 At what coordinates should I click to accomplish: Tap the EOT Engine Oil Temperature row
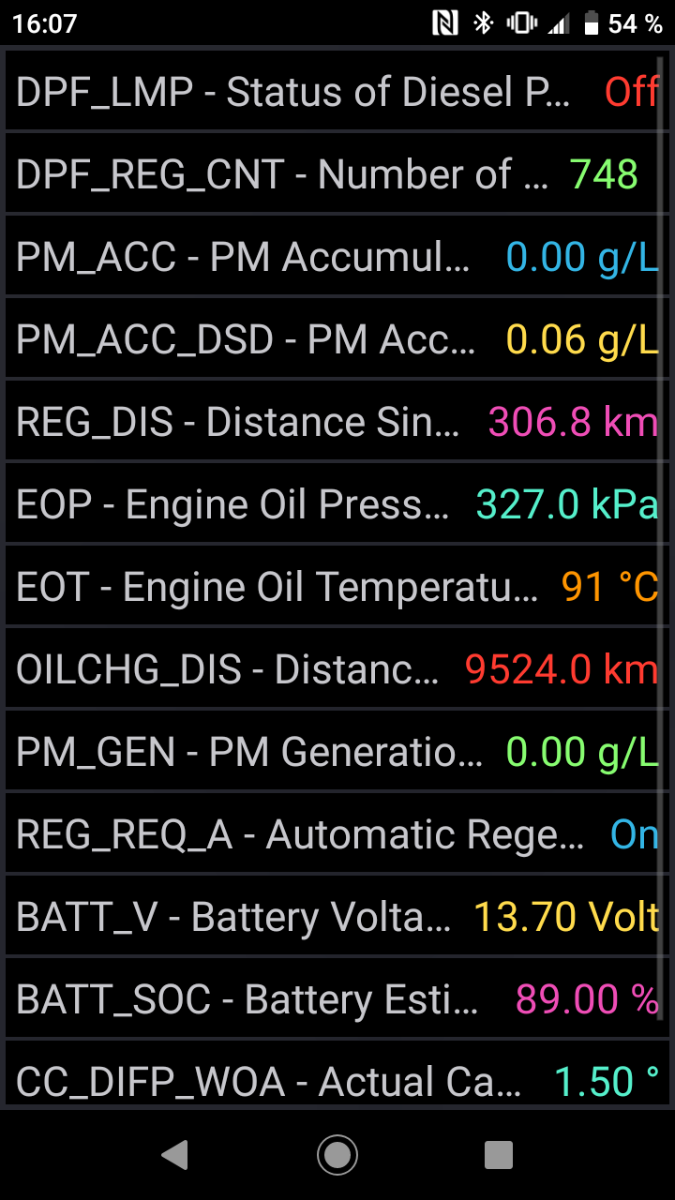337,586
